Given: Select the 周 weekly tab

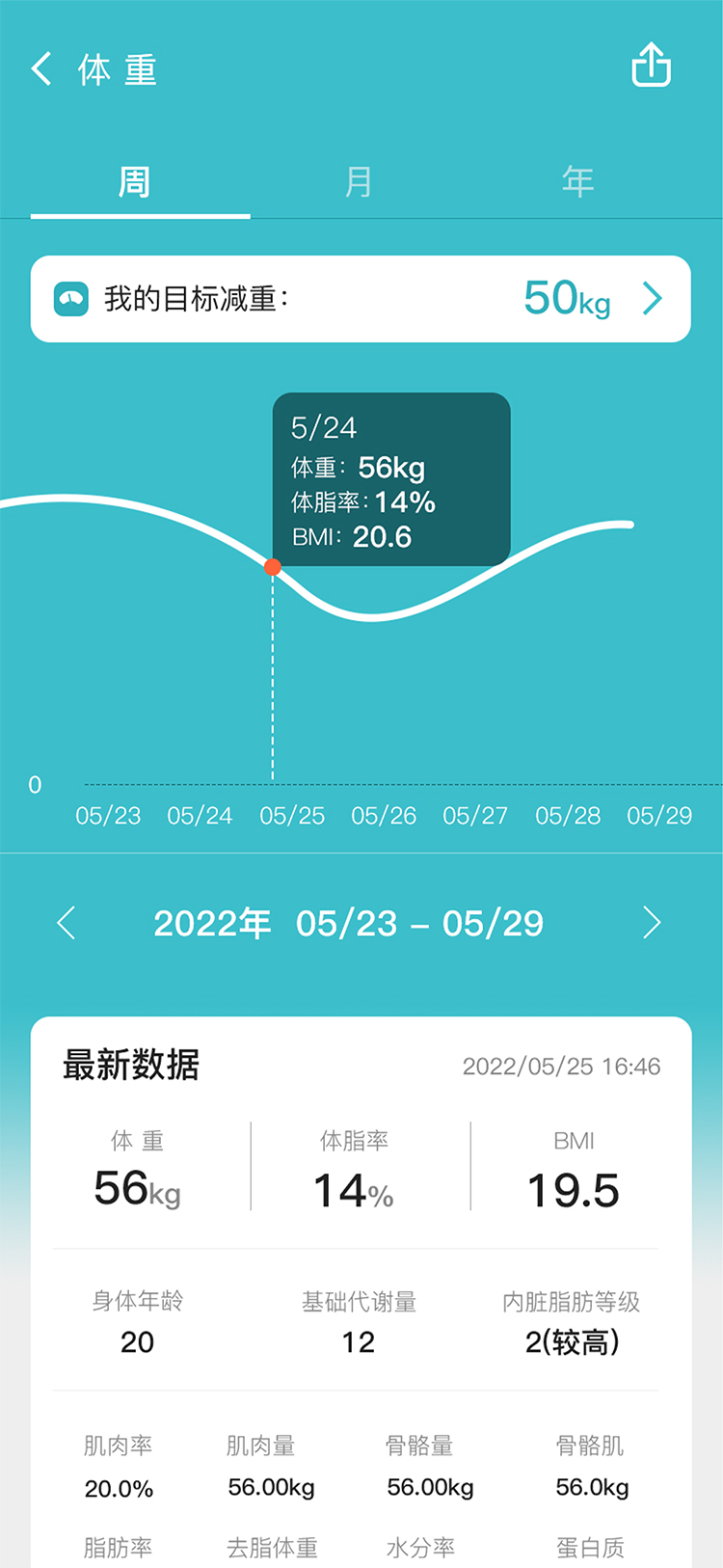Looking at the screenshot, I should 135,181.
